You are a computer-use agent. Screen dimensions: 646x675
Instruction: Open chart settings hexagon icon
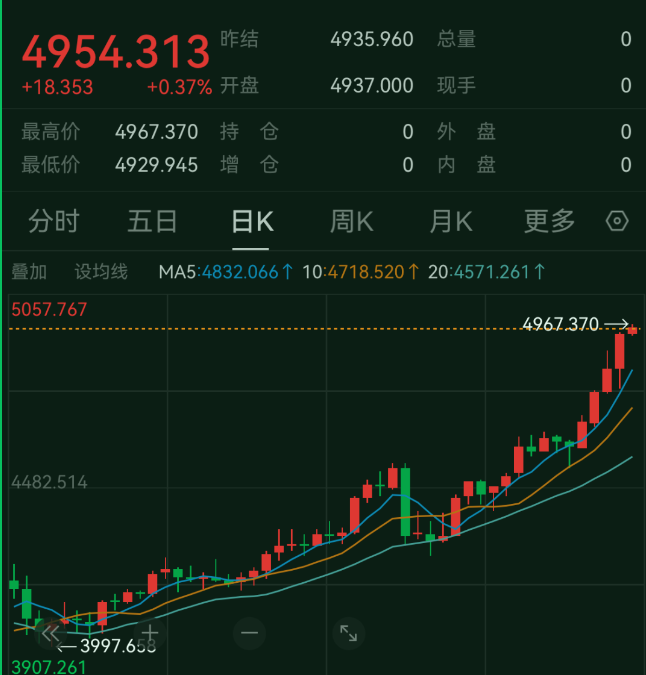(x=618, y=221)
